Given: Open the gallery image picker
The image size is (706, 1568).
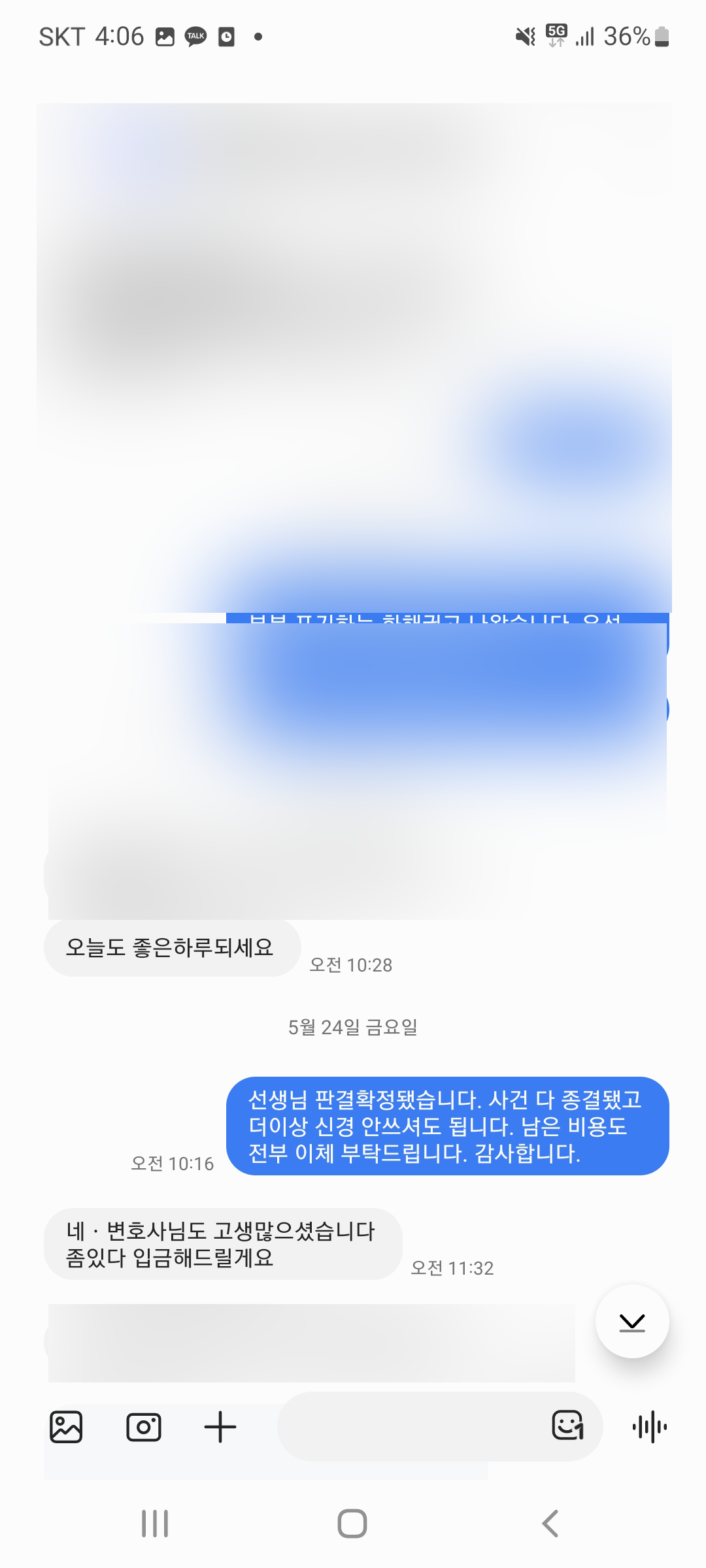Looking at the screenshot, I should 66,1427.
